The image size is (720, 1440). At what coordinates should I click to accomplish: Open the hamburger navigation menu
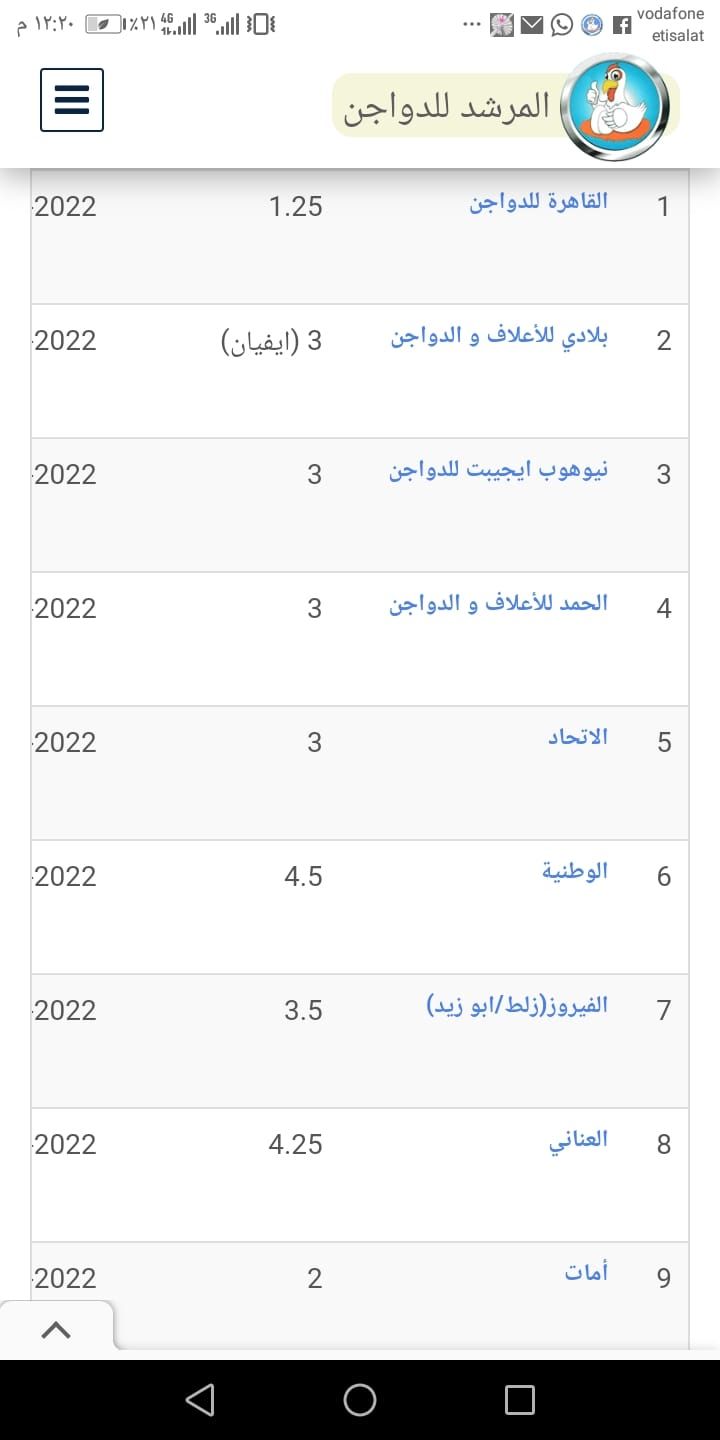coord(71,100)
